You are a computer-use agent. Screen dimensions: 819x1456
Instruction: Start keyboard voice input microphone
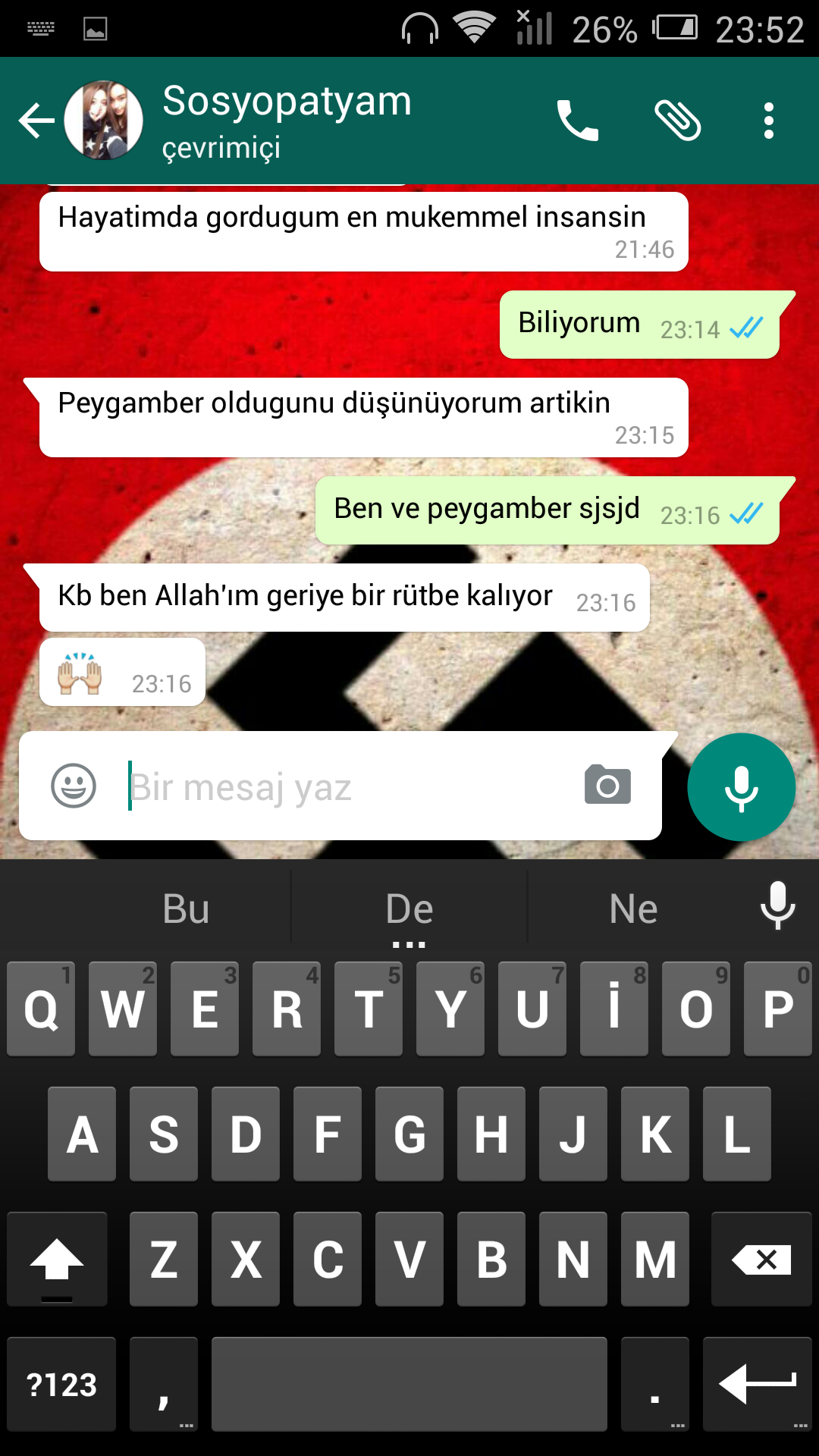[778, 905]
